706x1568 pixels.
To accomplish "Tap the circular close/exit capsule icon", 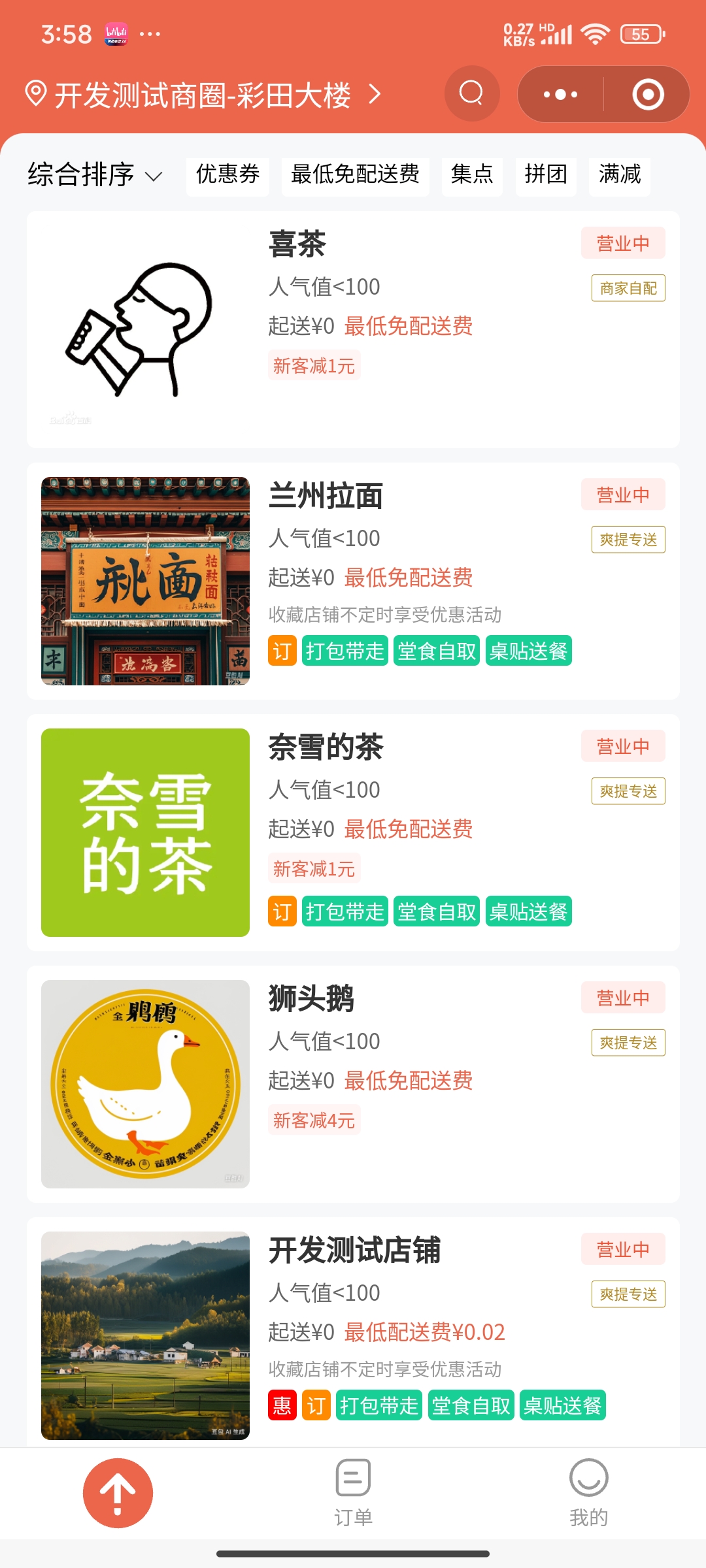I will (x=648, y=94).
